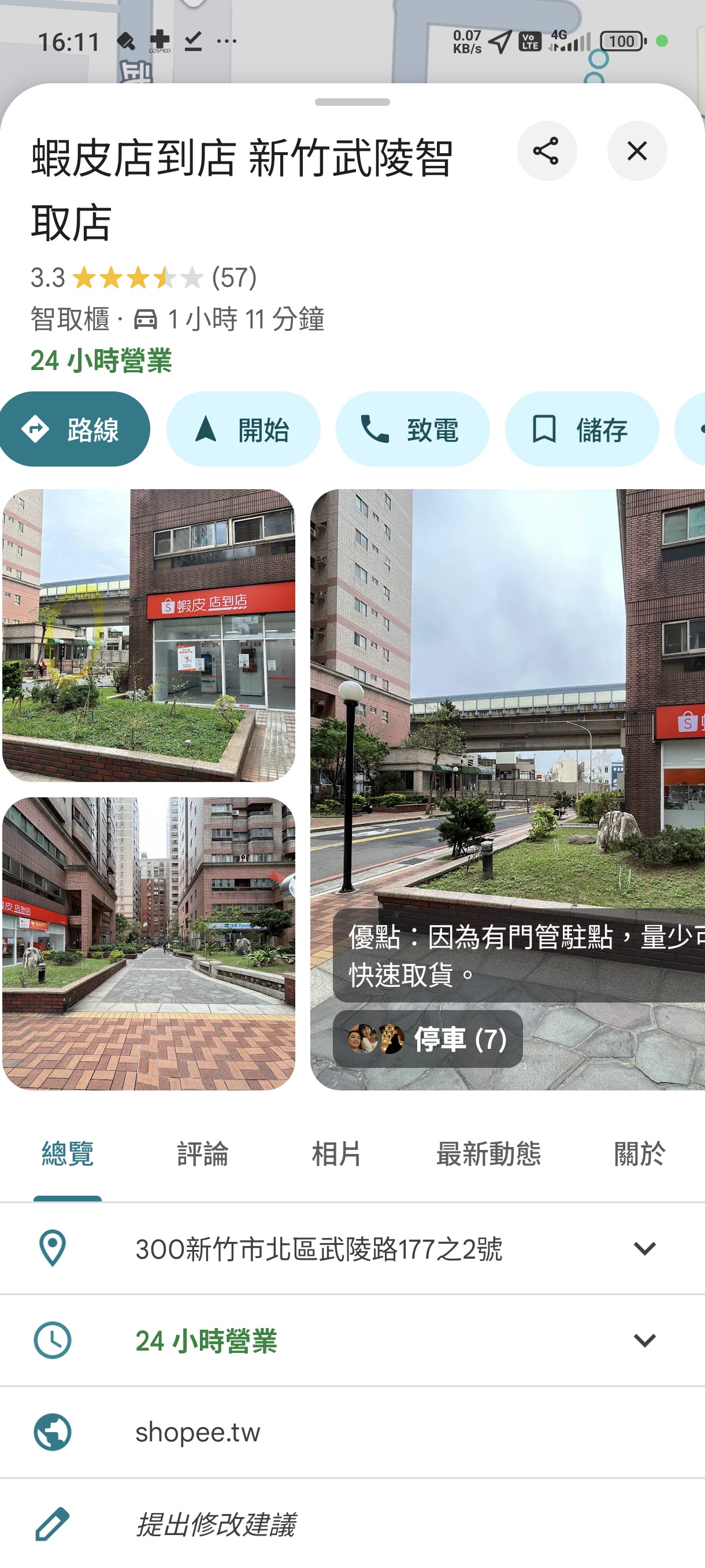Image resolution: width=705 pixels, height=1568 pixels.
Task: Start navigation with 開始
Action: (243, 430)
